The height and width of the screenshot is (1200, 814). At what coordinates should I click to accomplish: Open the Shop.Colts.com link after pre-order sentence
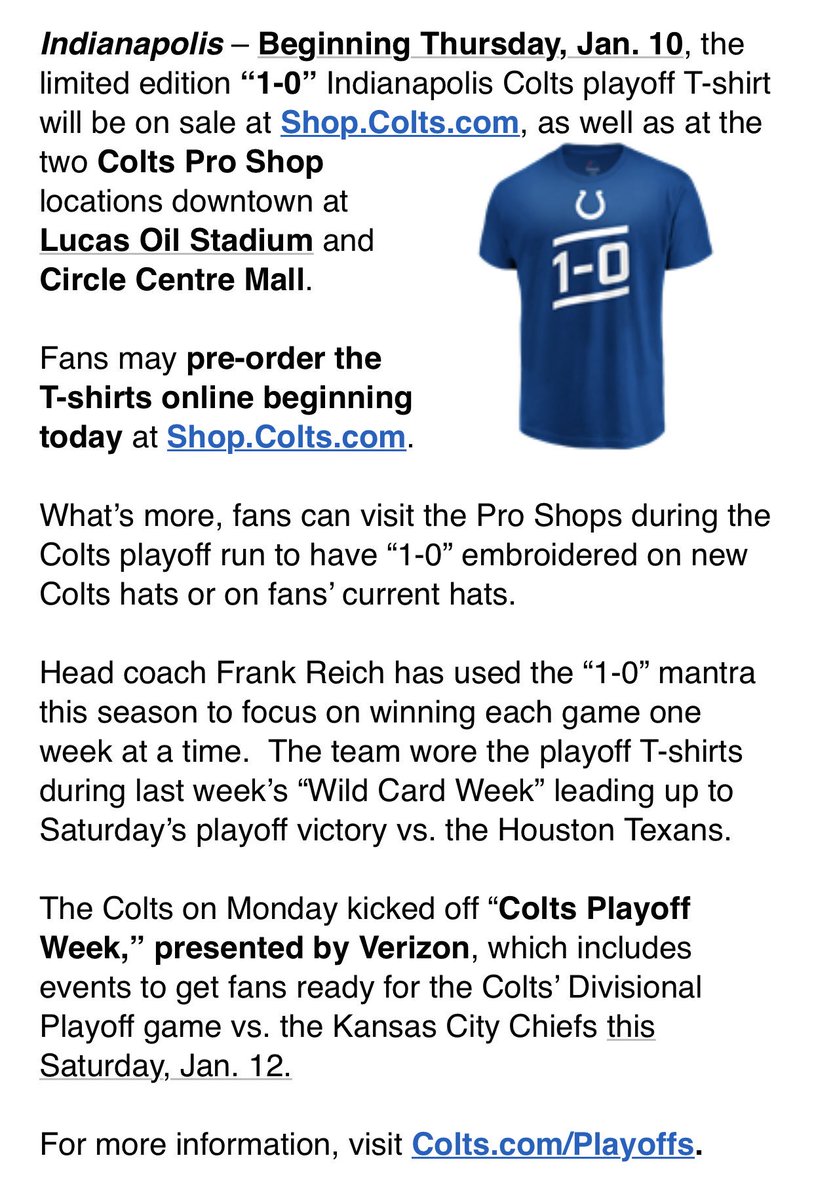coord(286,436)
